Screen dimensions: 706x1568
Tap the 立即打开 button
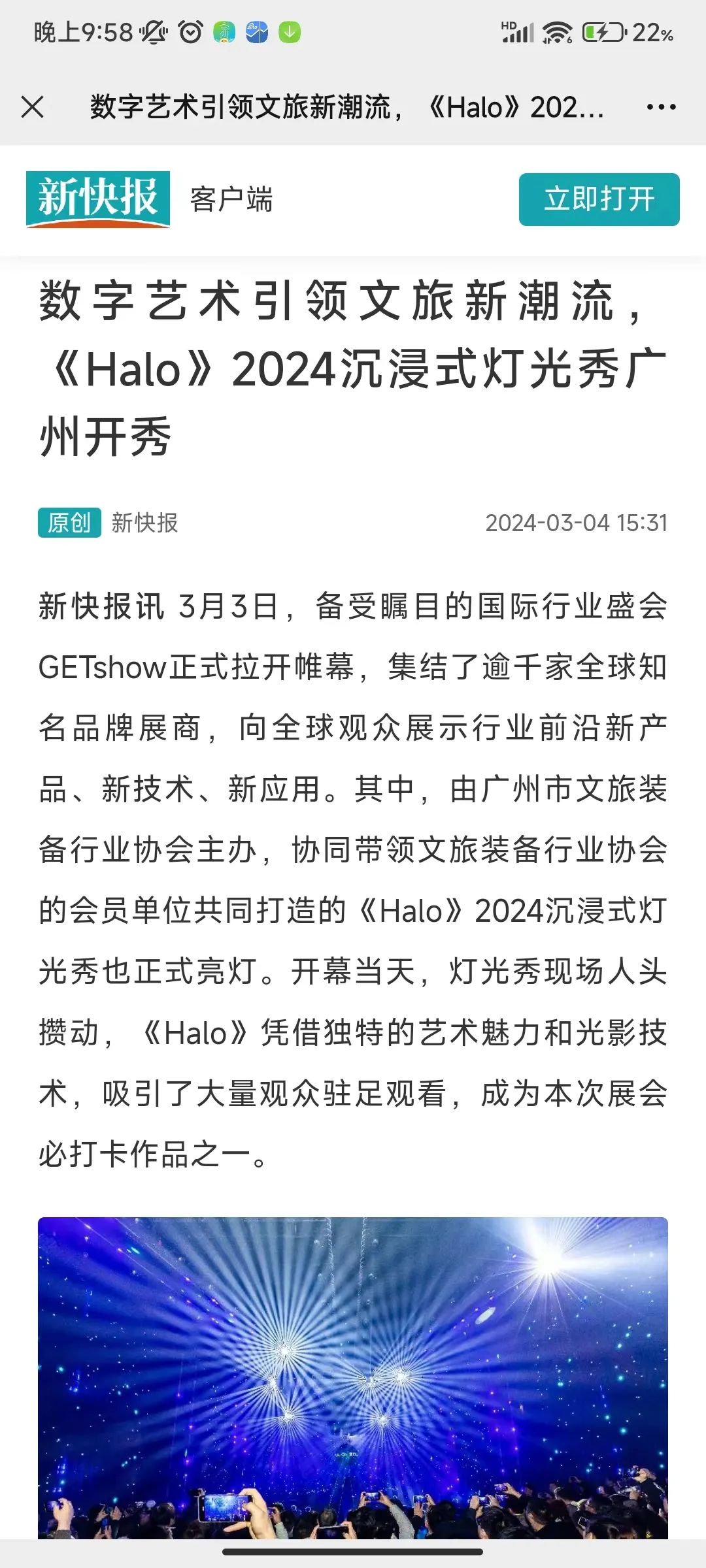point(599,199)
